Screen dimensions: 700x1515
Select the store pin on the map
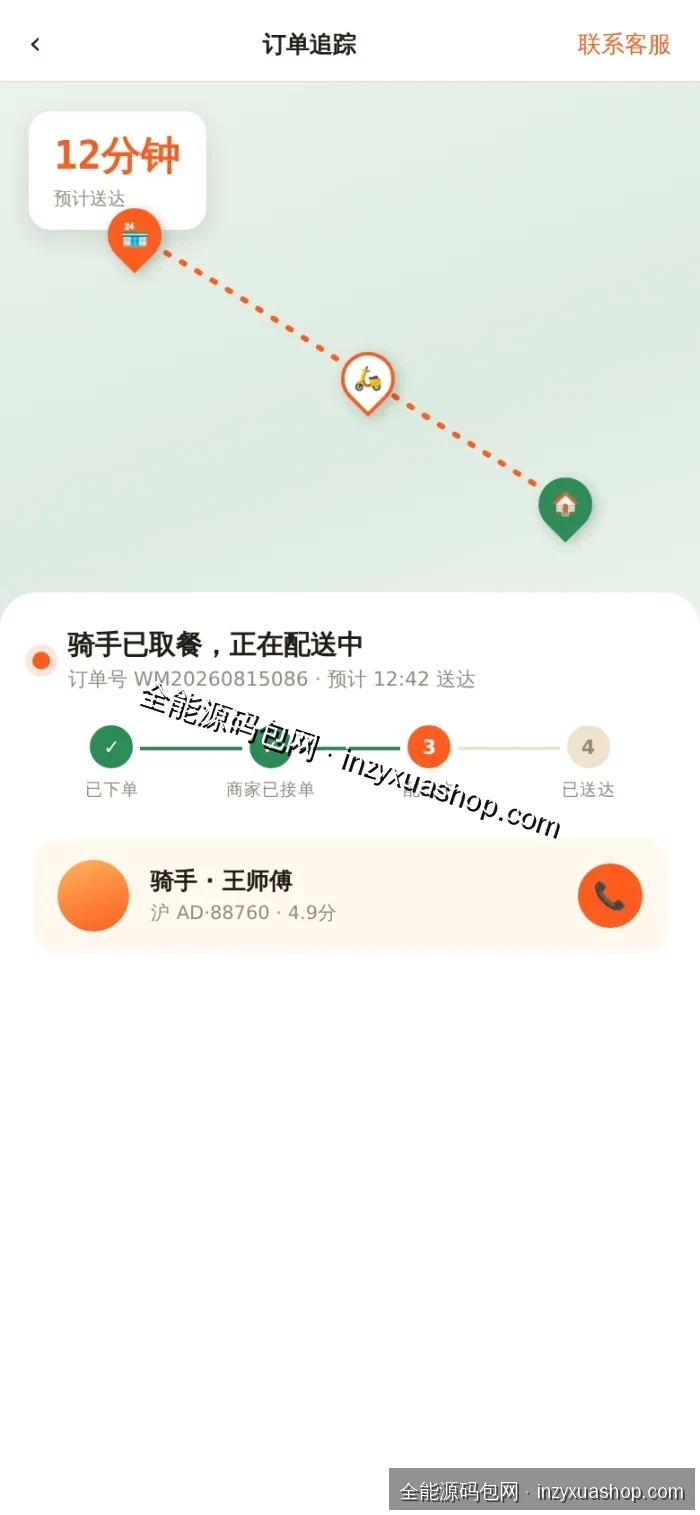coord(134,238)
